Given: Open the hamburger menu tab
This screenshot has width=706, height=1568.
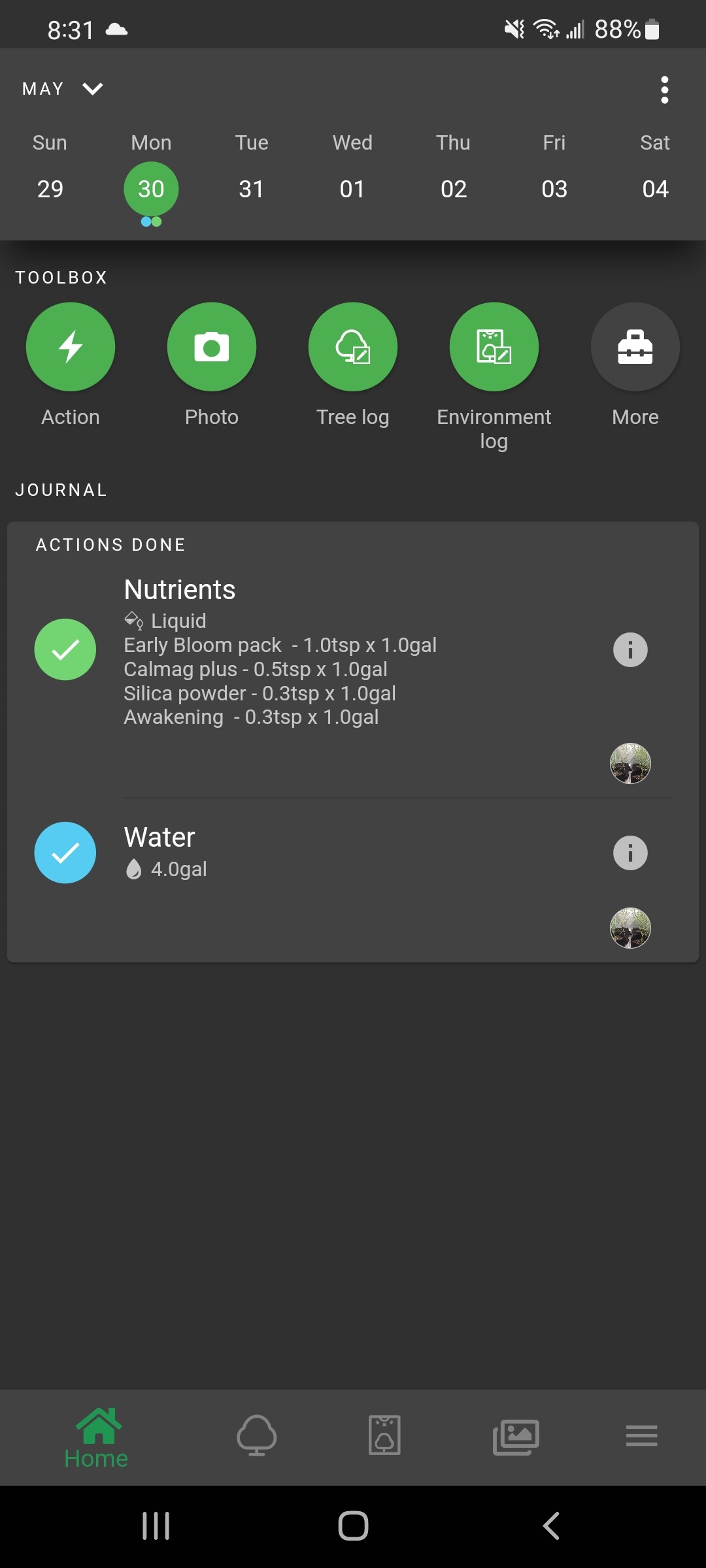Looking at the screenshot, I should click(x=641, y=1436).
